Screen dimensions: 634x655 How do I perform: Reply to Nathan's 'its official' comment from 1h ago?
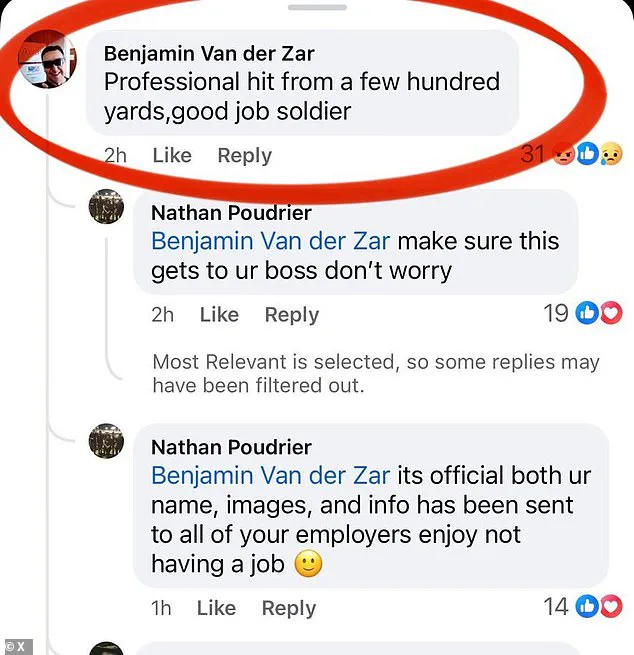pyautogui.click(x=289, y=607)
